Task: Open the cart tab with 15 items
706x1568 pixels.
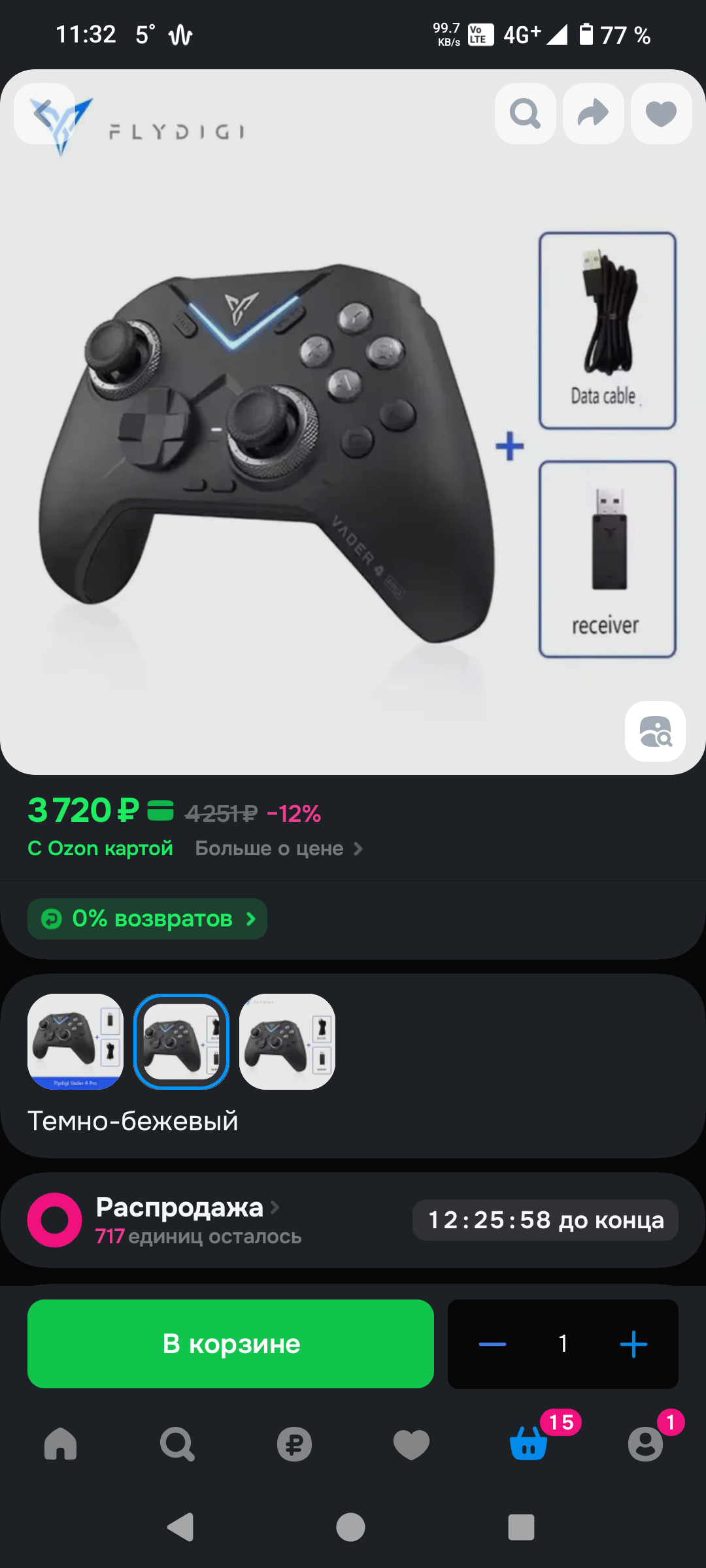Action: pos(528,1444)
